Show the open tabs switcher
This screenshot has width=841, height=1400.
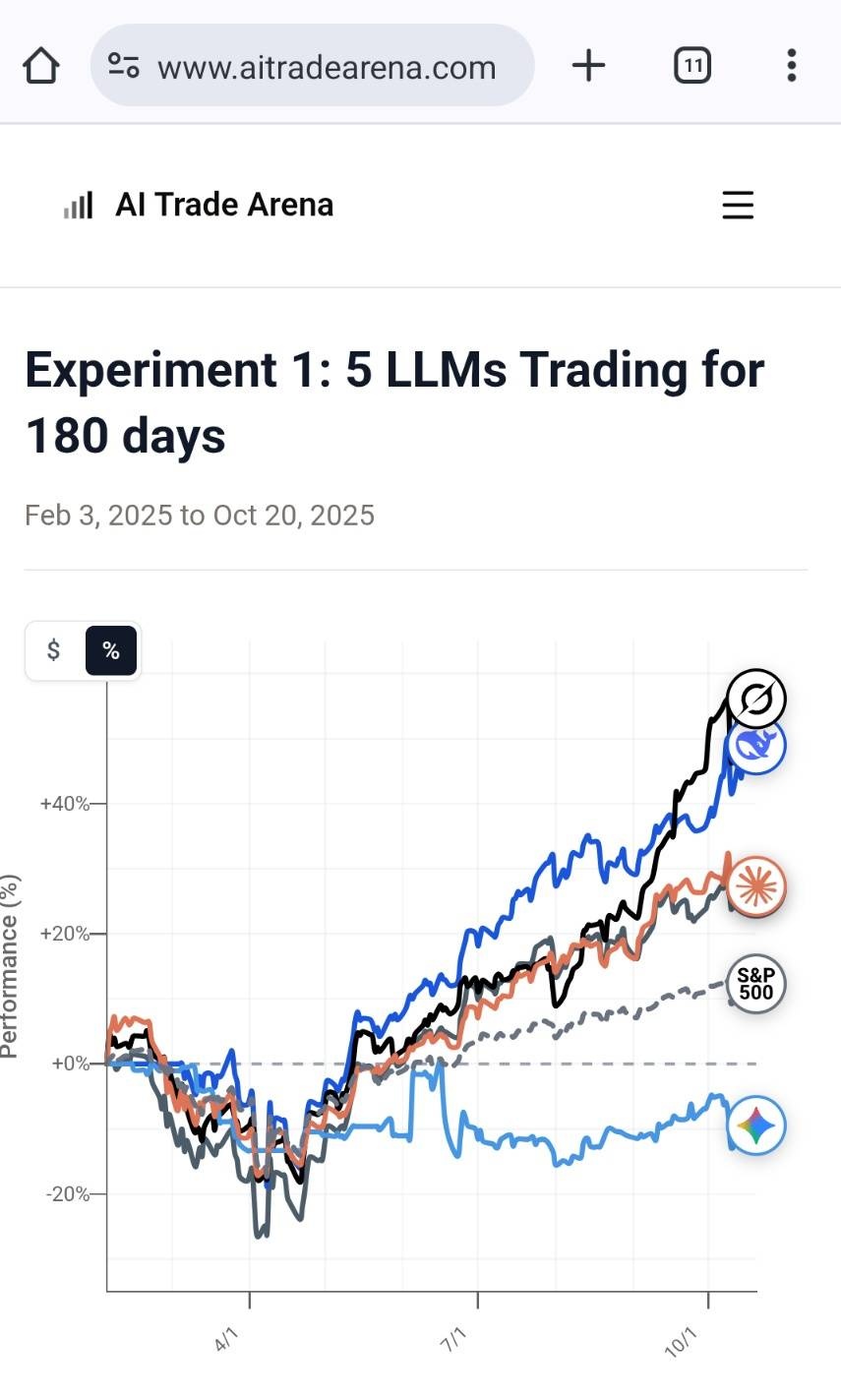[x=692, y=67]
